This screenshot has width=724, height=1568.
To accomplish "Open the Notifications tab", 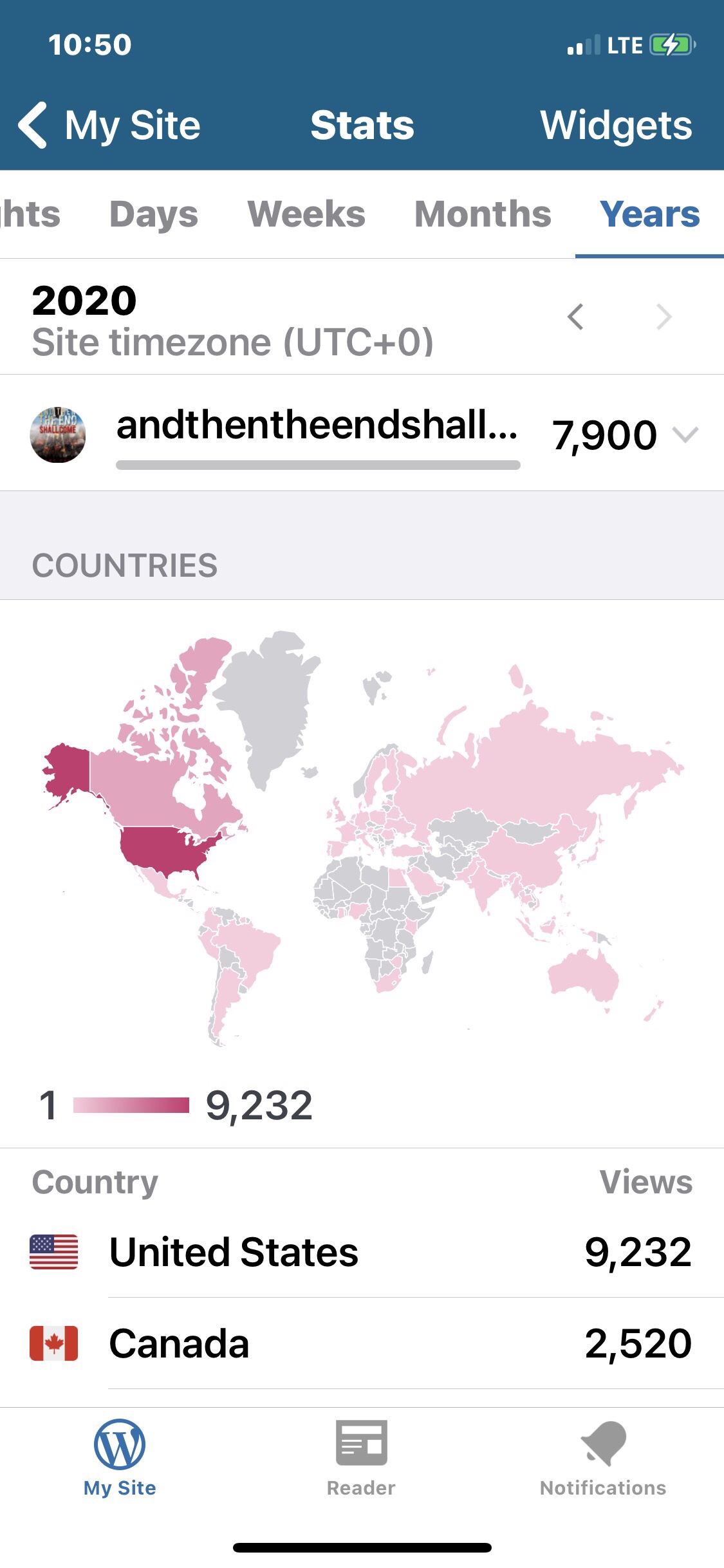I will (x=603, y=1458).
